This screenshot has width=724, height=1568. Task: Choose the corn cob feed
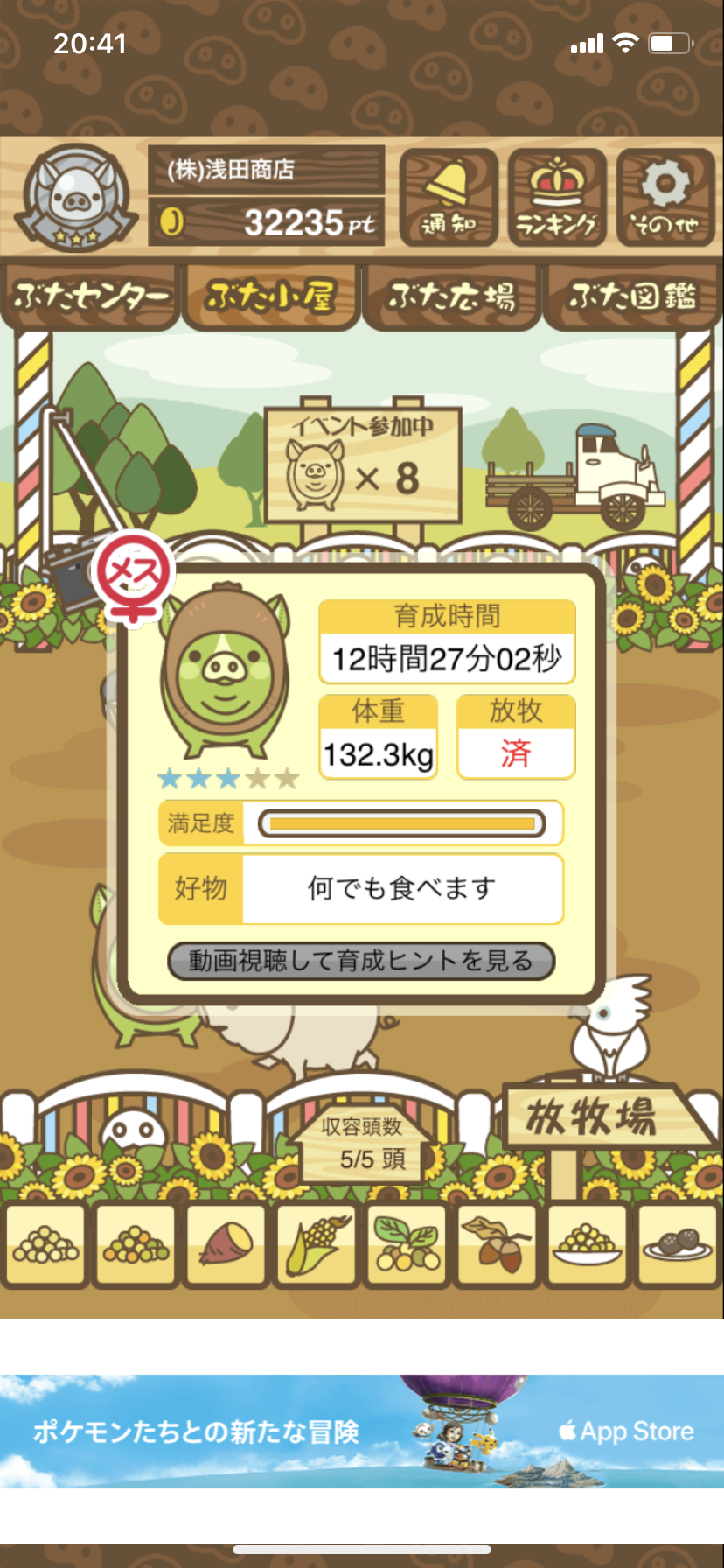[316, 1244]
